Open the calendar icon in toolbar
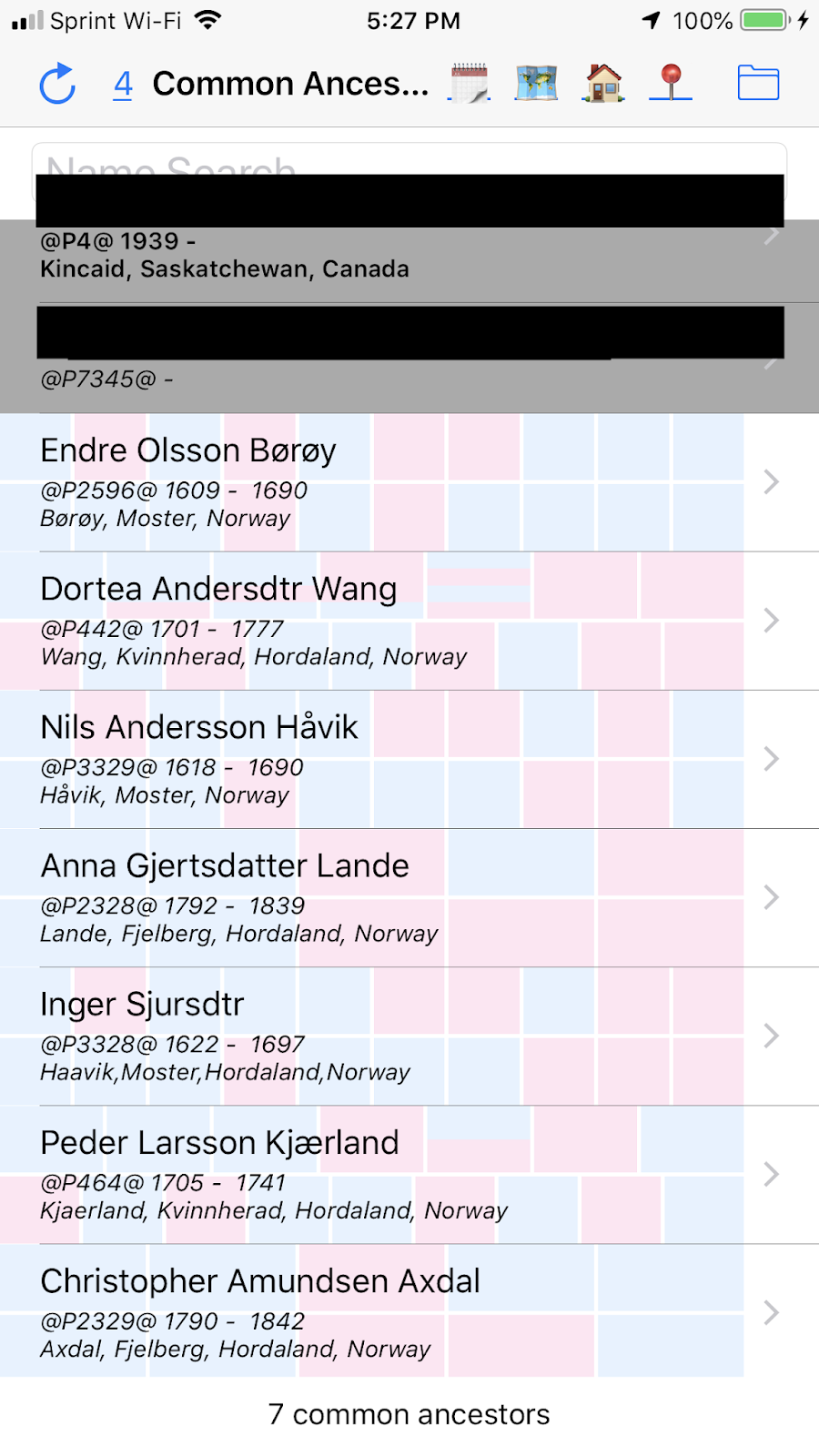The width and height of the screenshot is (819, 1456). point(470,83)
